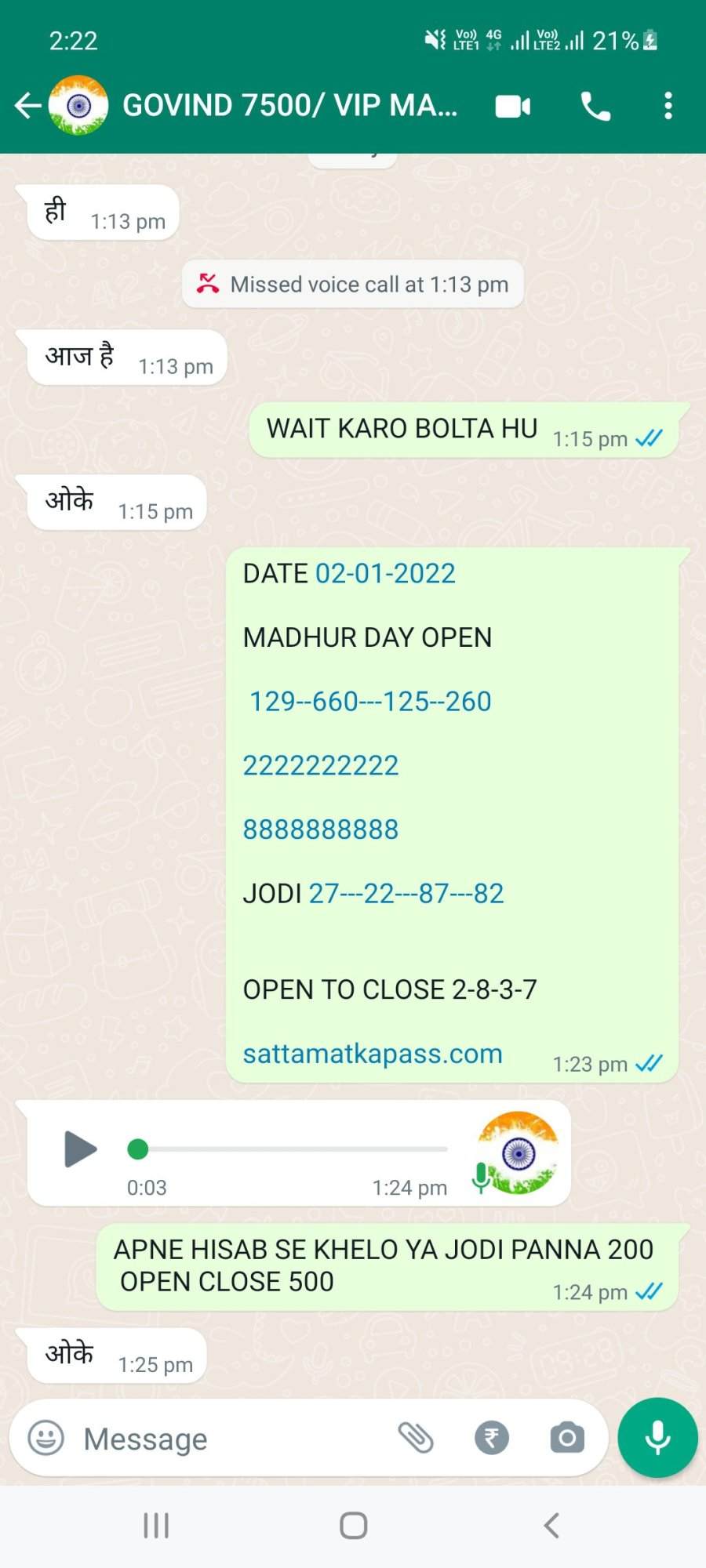Tap the microphone record button

[x=657, y=1438]
